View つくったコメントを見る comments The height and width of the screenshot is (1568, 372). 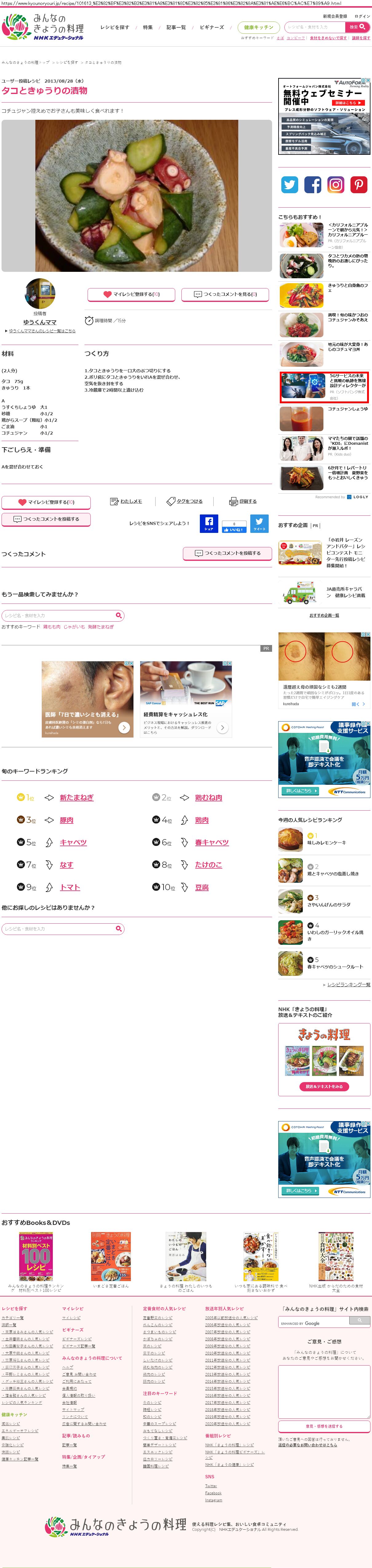[225, 295]
